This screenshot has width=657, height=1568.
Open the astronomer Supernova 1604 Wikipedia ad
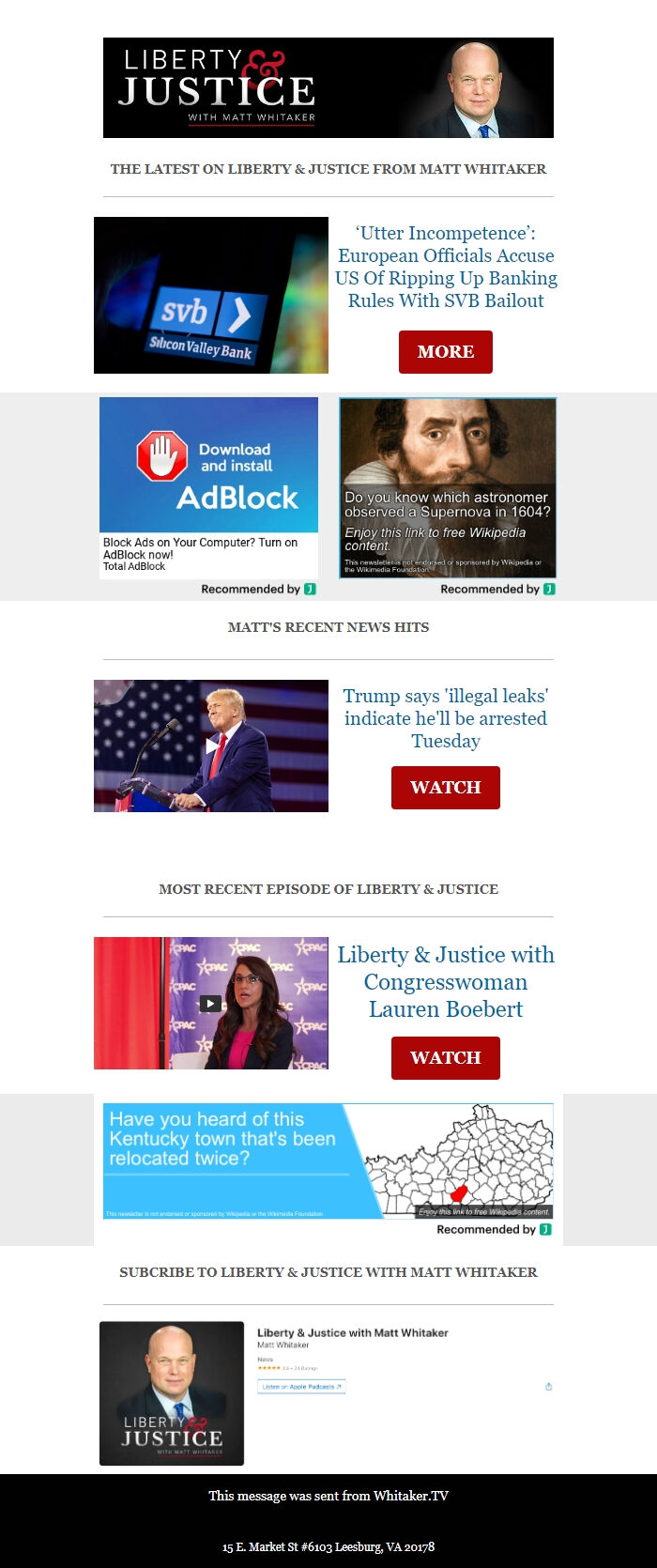(448, 486)
